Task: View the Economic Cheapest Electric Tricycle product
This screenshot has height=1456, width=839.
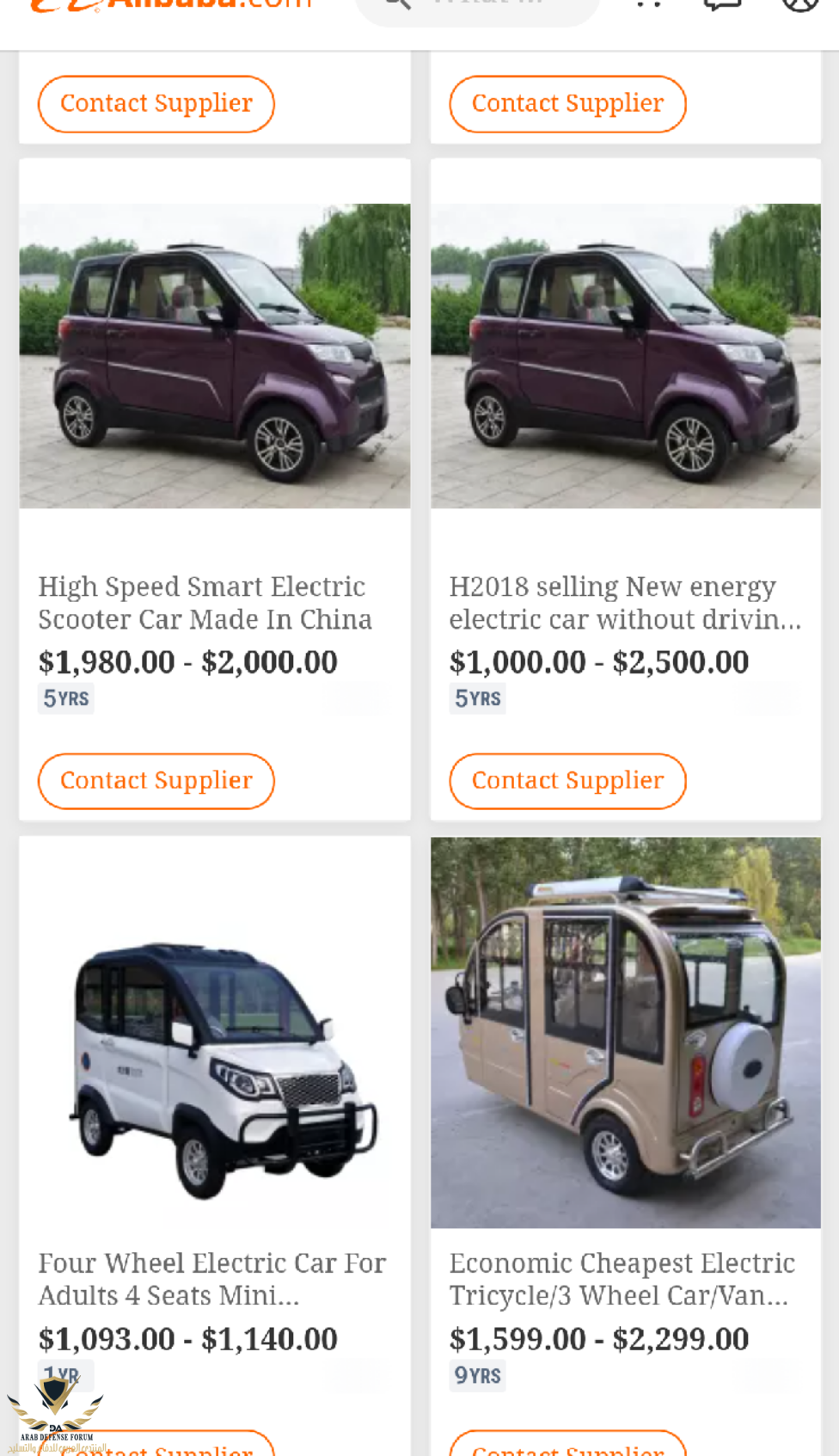Action: (x=622, y=1278)
